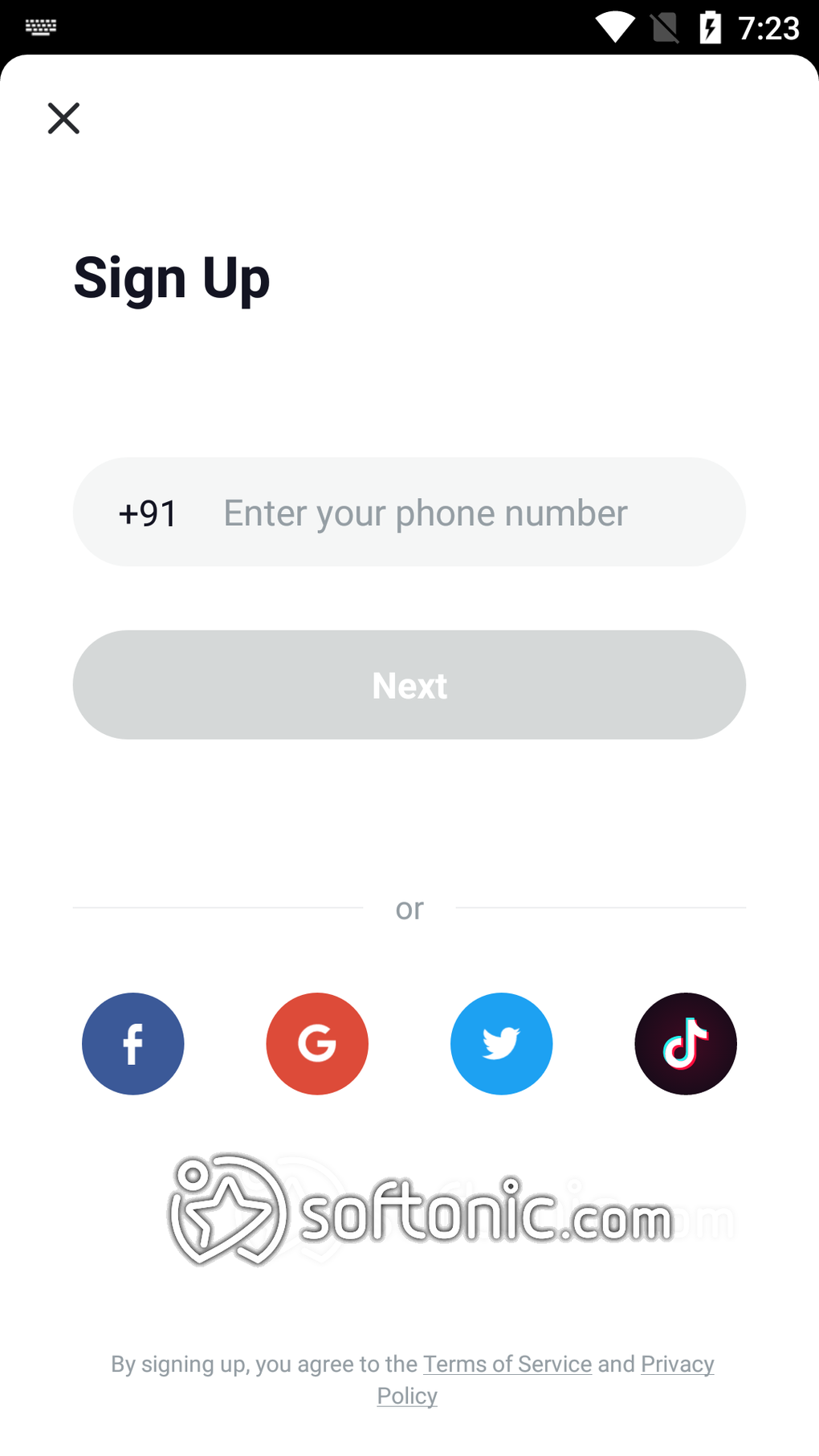819x1456 pixels.
Task: Close the Sign Up screen
Action: click(x=63, y=118)
